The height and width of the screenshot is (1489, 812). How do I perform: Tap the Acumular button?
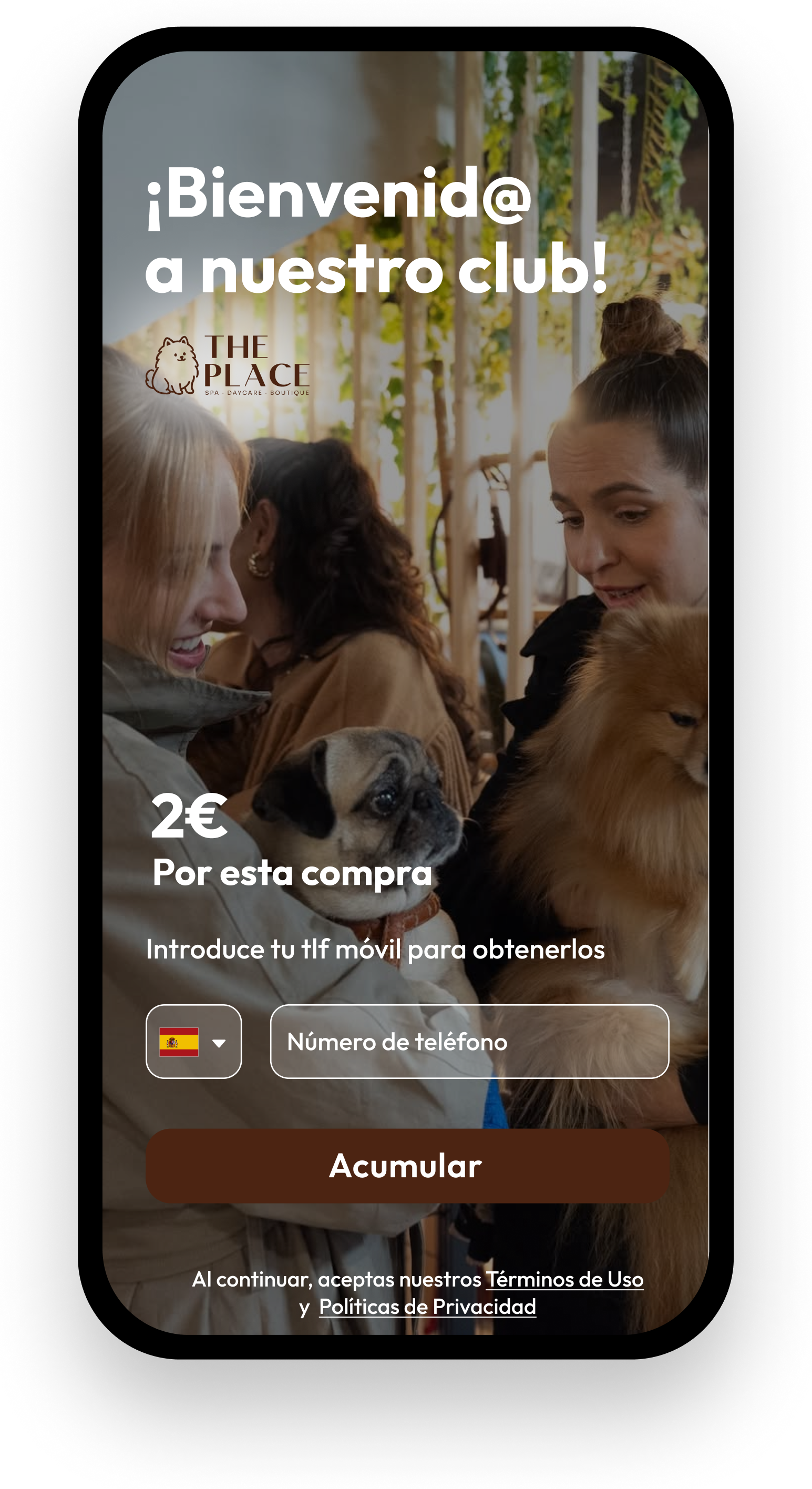click(407, 1166)
